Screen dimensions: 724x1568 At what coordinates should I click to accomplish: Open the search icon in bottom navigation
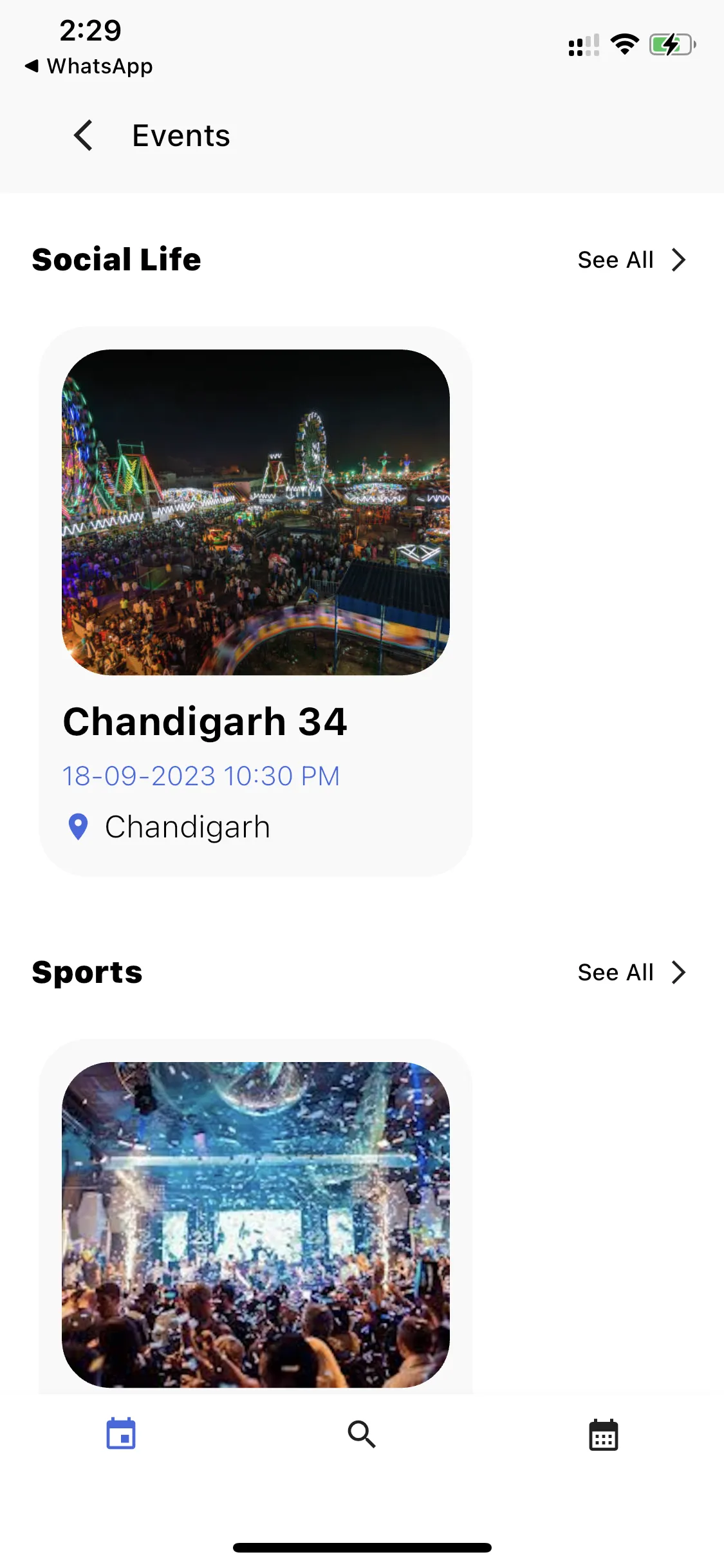click(x=362, y=1434)
